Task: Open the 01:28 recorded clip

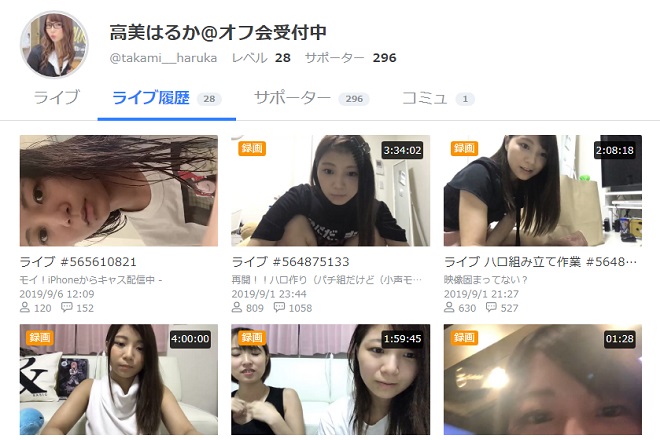Action: (x=542, y=380)
